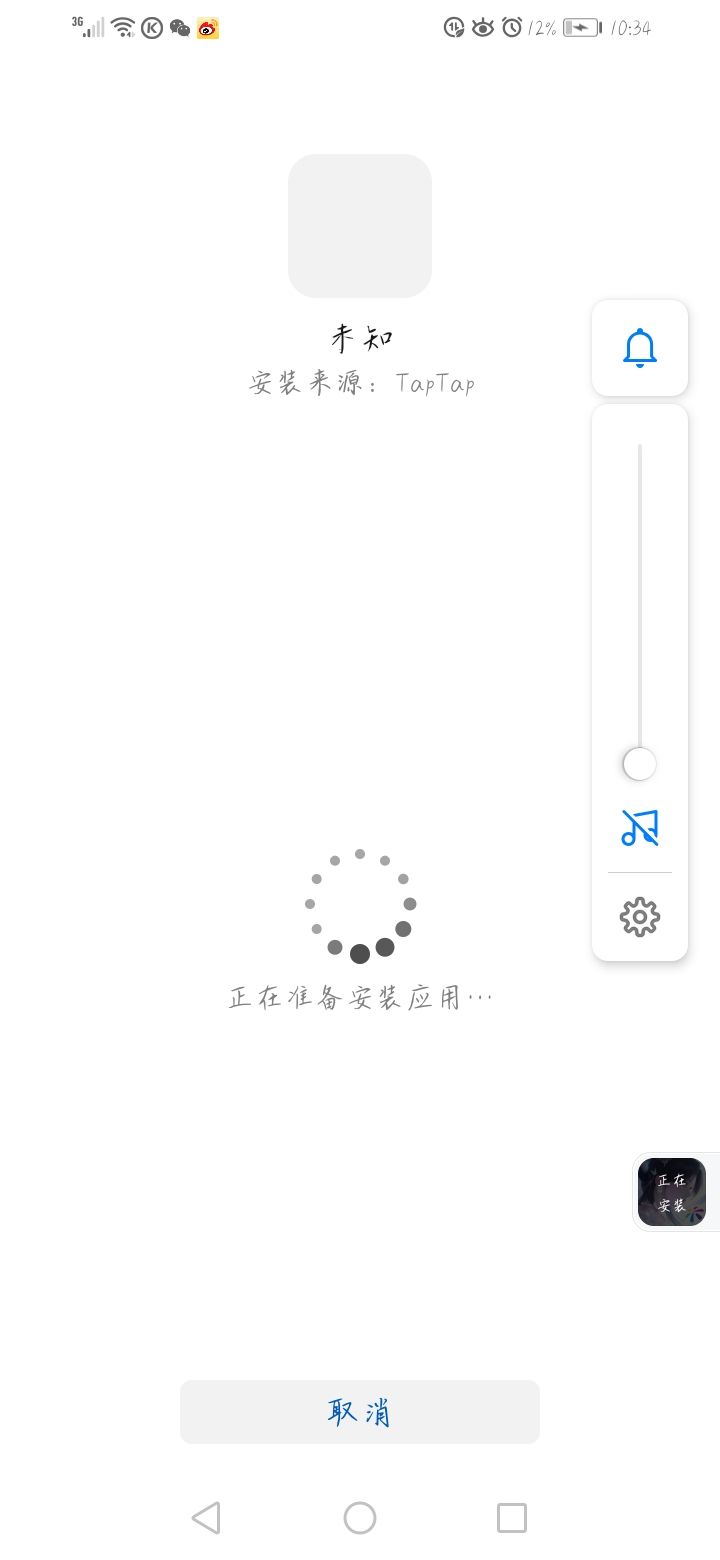This screenshot has height=1560, width=720.
Task: Tap the Wi-Fi signal icon
Action: pyautogui.click(x=122, y=27)
